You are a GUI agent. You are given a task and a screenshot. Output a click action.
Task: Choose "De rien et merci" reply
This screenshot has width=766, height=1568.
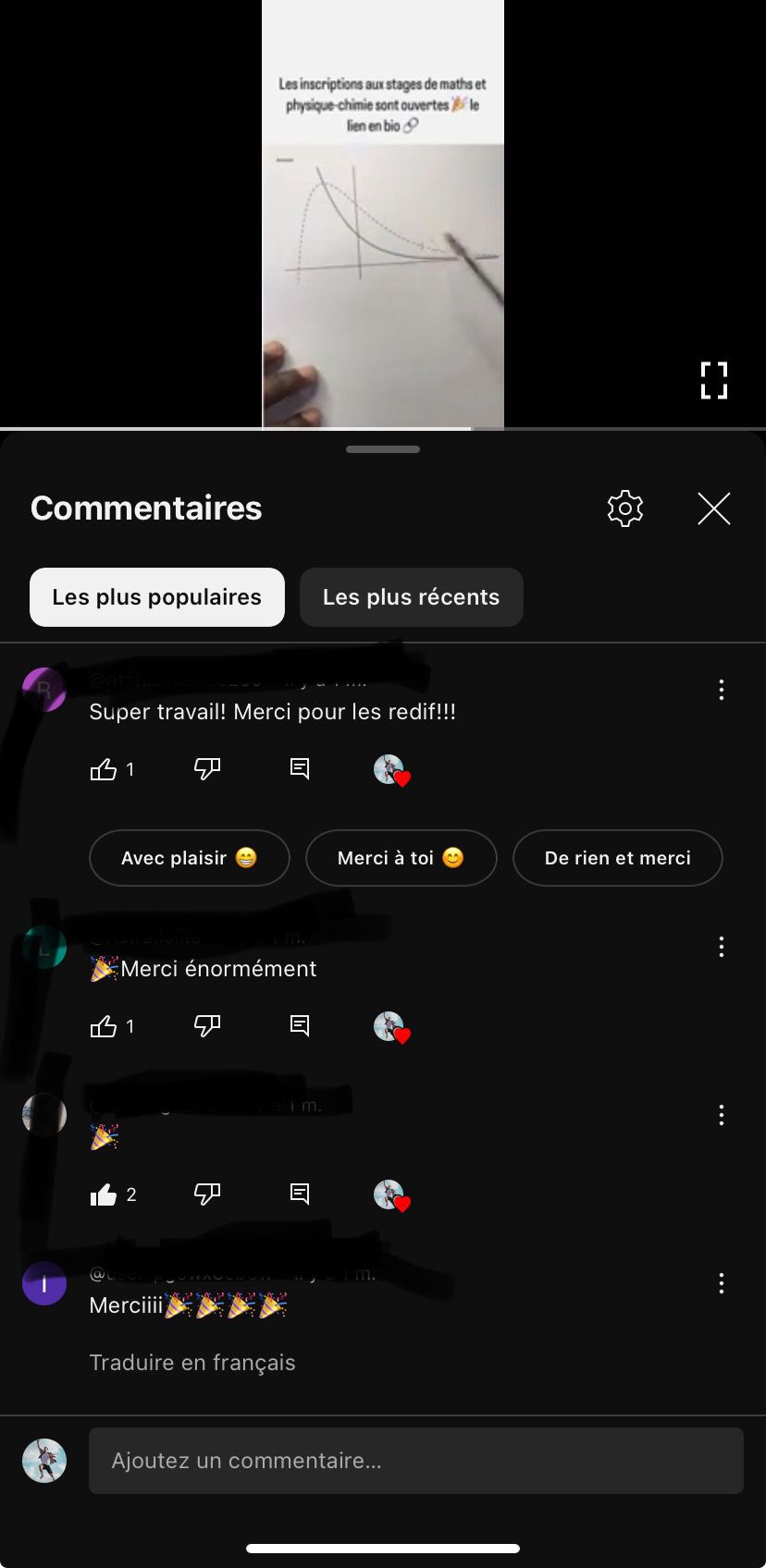pyautogui.click(x=617, y=858)
